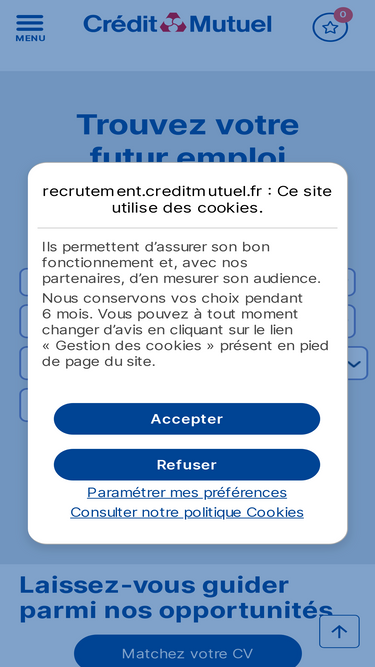The width and height of the screenshot is (375, 667).
Task: Open Consulter notre politique Cookies link
Action: click(x=187, y=512)
